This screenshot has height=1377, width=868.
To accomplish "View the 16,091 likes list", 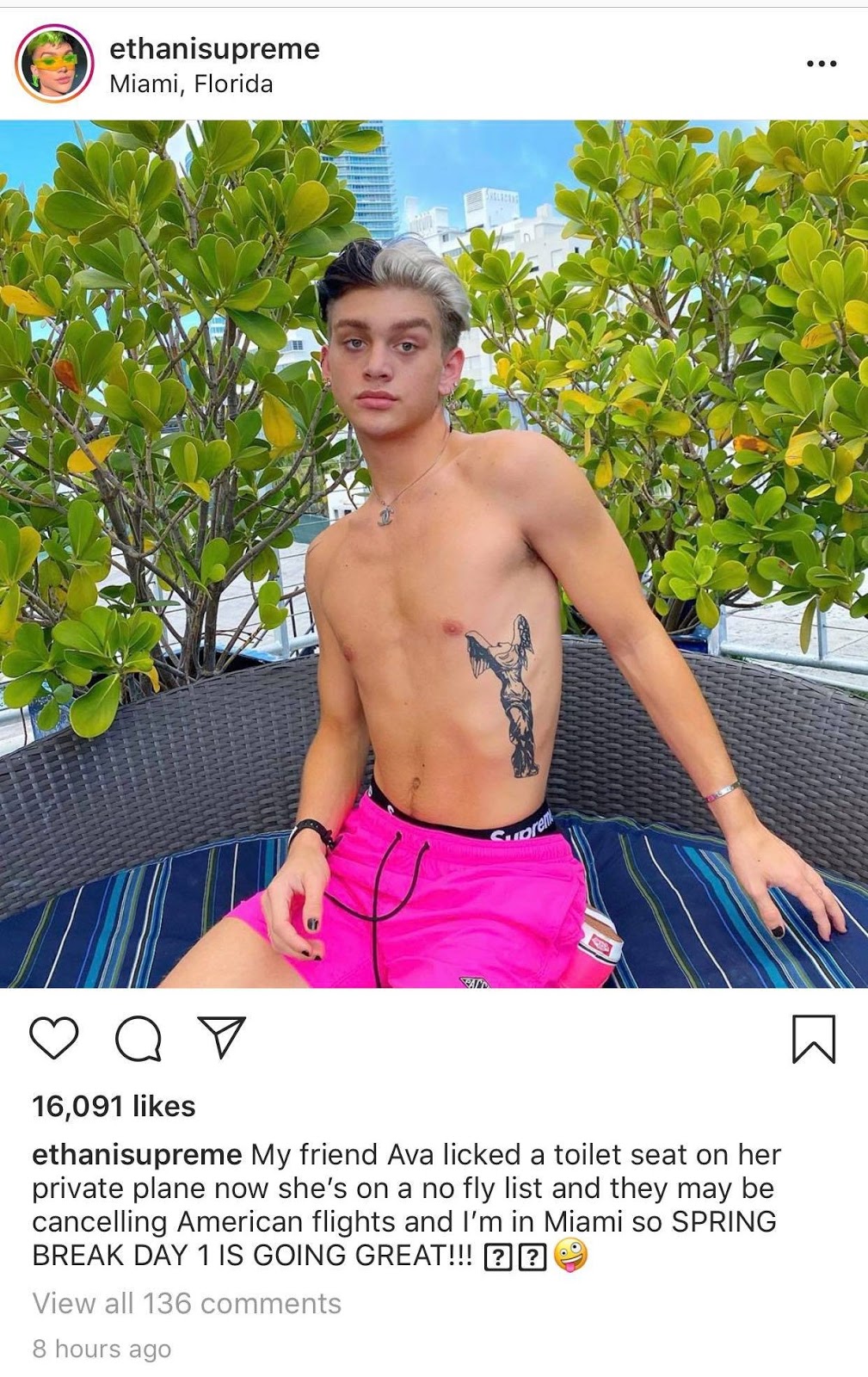I will (x=114, y=1106).
